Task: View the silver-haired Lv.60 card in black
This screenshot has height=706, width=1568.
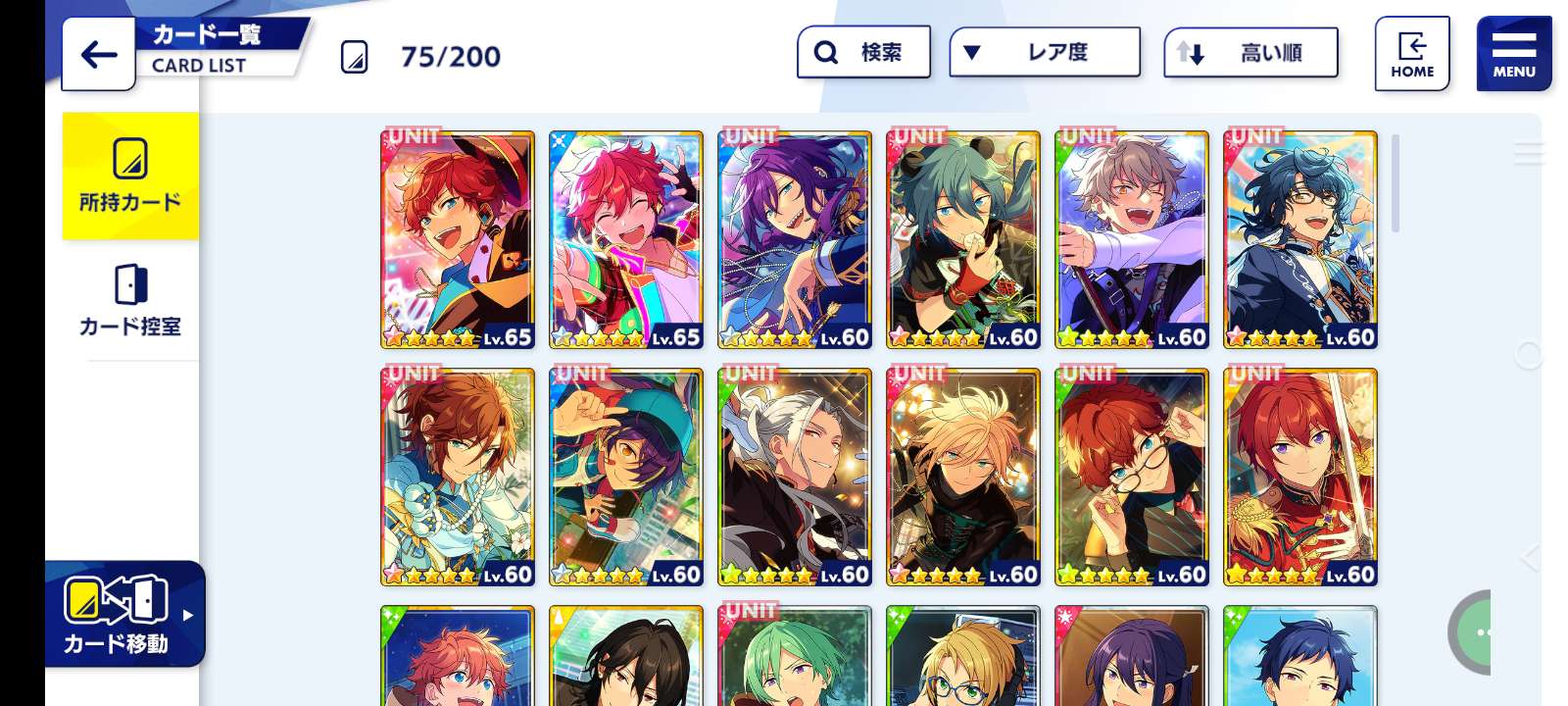Action: (795, 477)
